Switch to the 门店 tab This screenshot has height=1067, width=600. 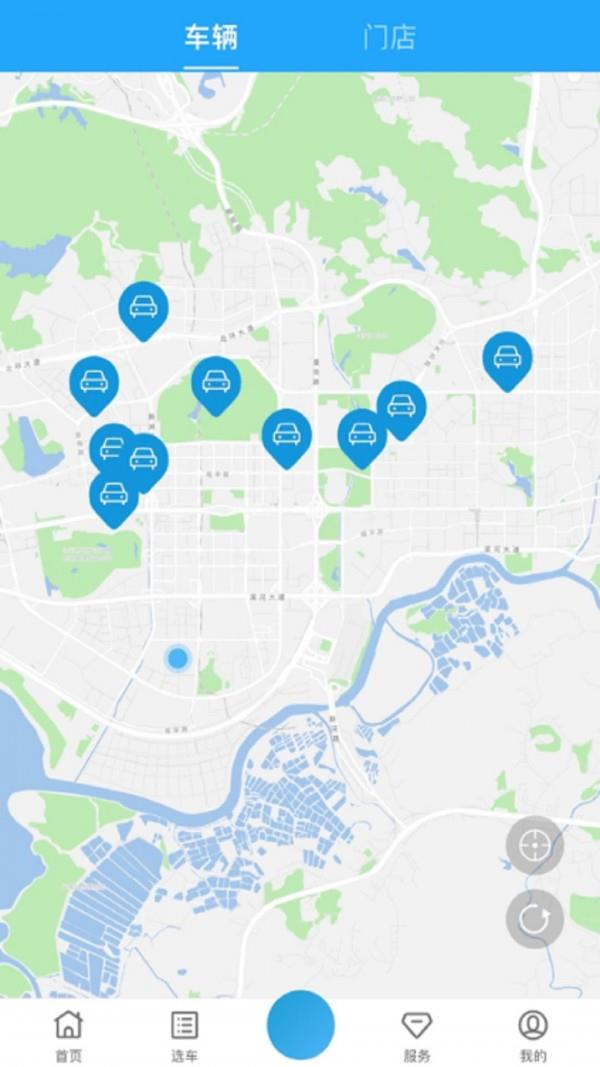tap(389, 38)
